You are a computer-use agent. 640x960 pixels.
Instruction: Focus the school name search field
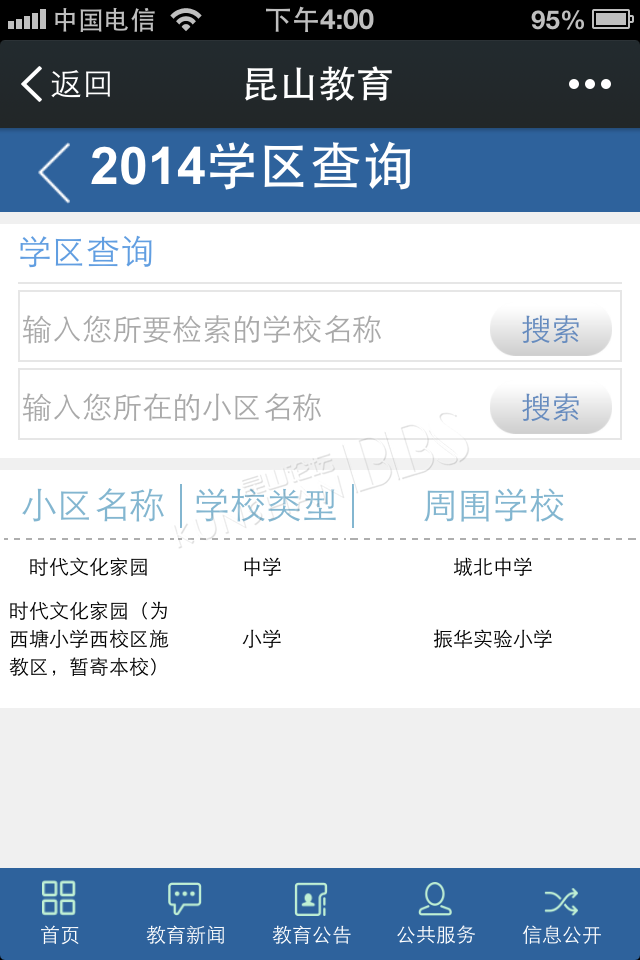point(250,329)
